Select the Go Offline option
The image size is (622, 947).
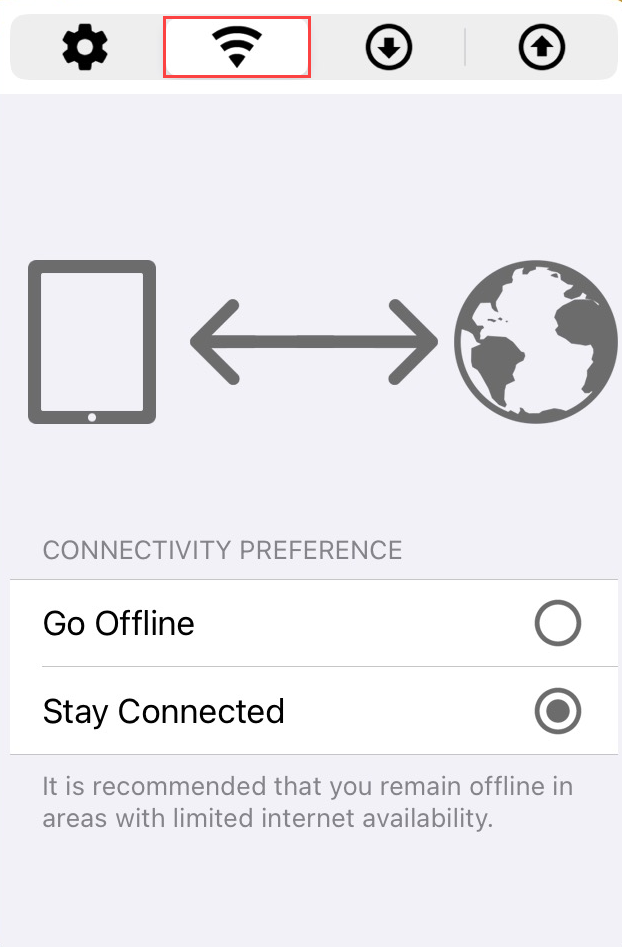(557, 624)
